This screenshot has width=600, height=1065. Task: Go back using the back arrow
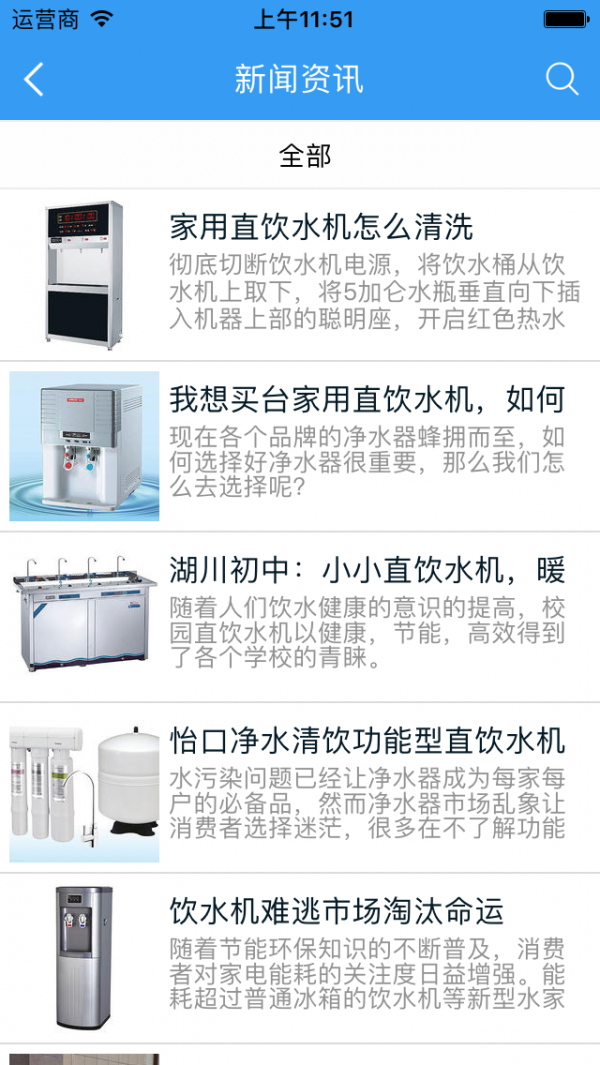click(x=34, y=80)
